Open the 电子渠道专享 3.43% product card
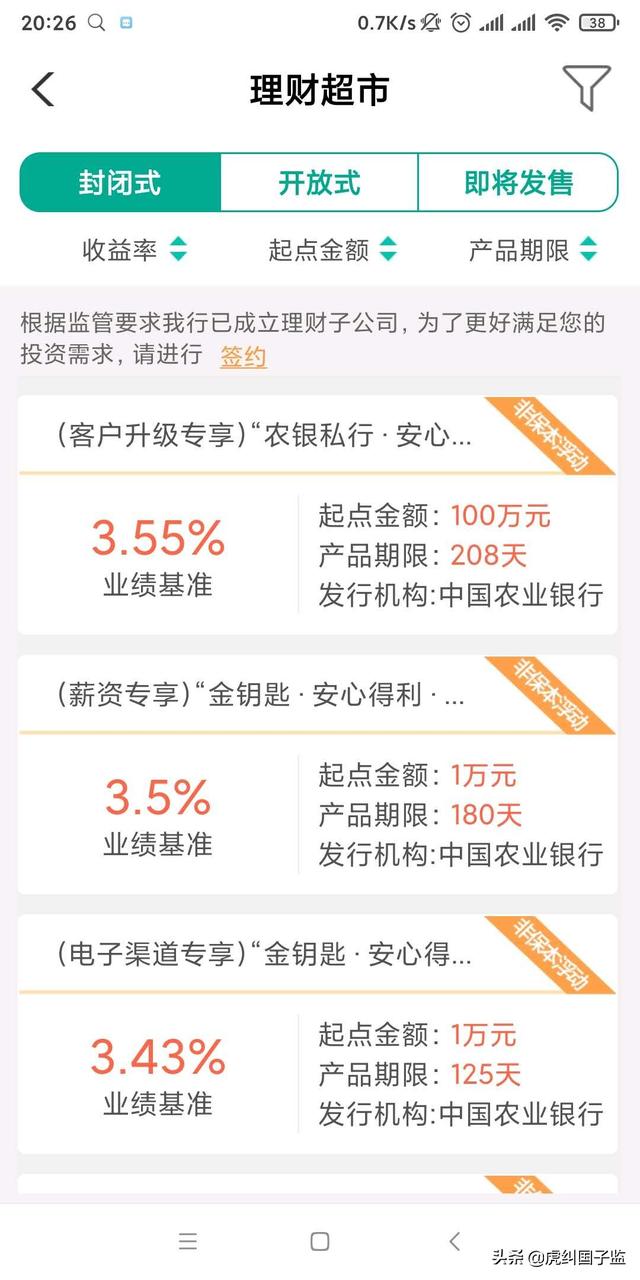Viewport: 640px width, 1280px height. (317, 1034)
